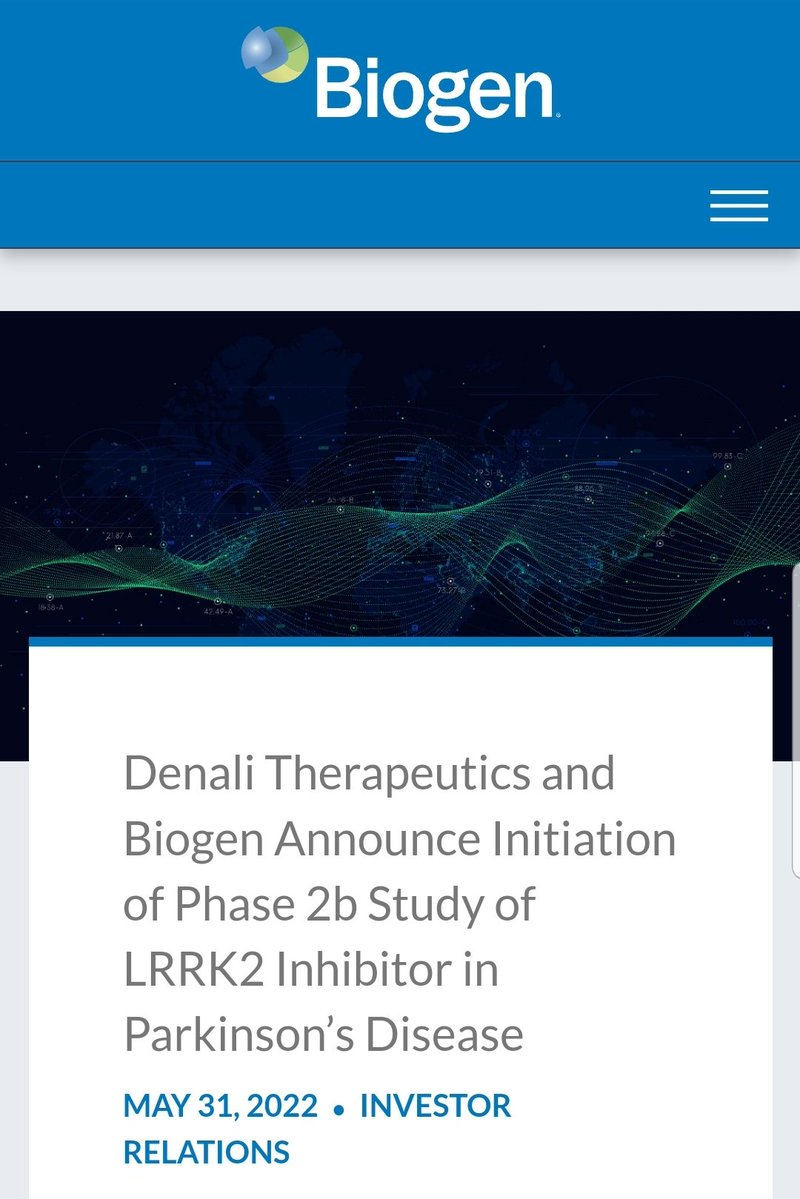Open the Investor Relations category link
Viewport: 800px width, 1199px height.
[x=435, y=1106]
